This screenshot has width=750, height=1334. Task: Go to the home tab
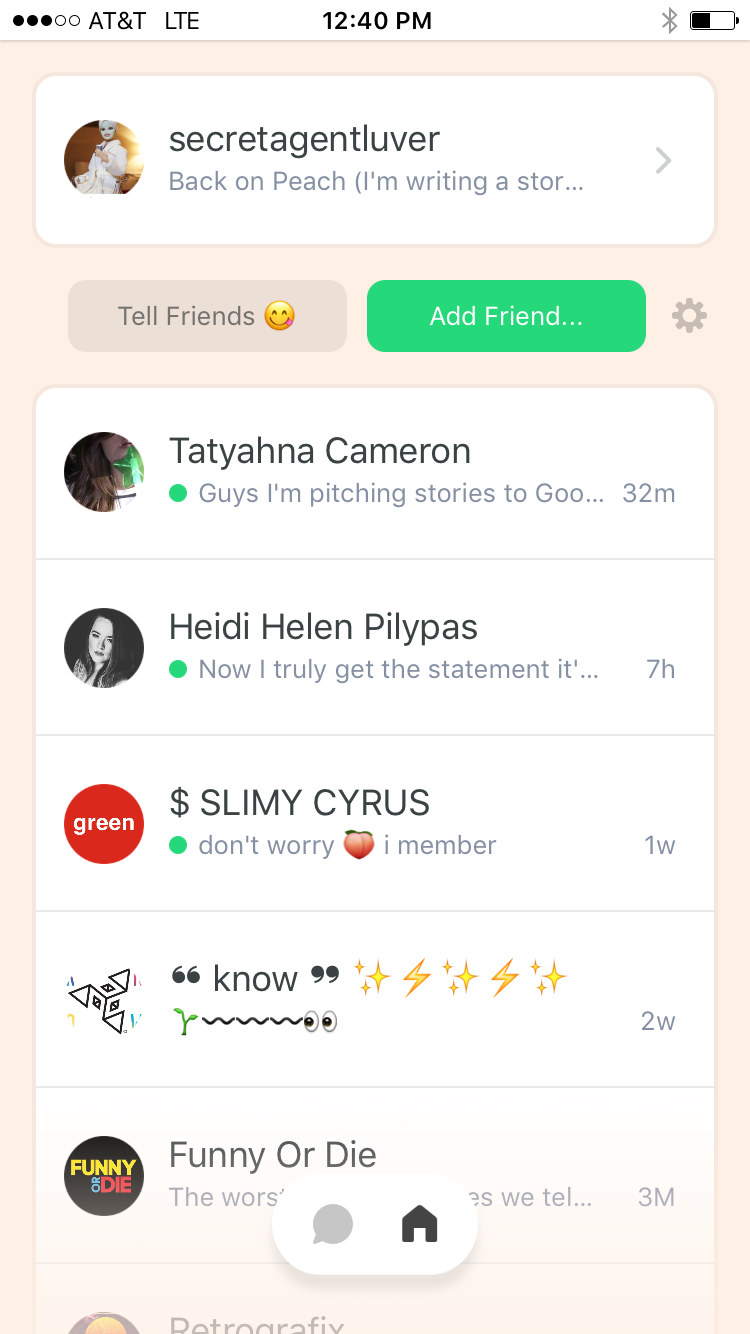coord(420,1224)
